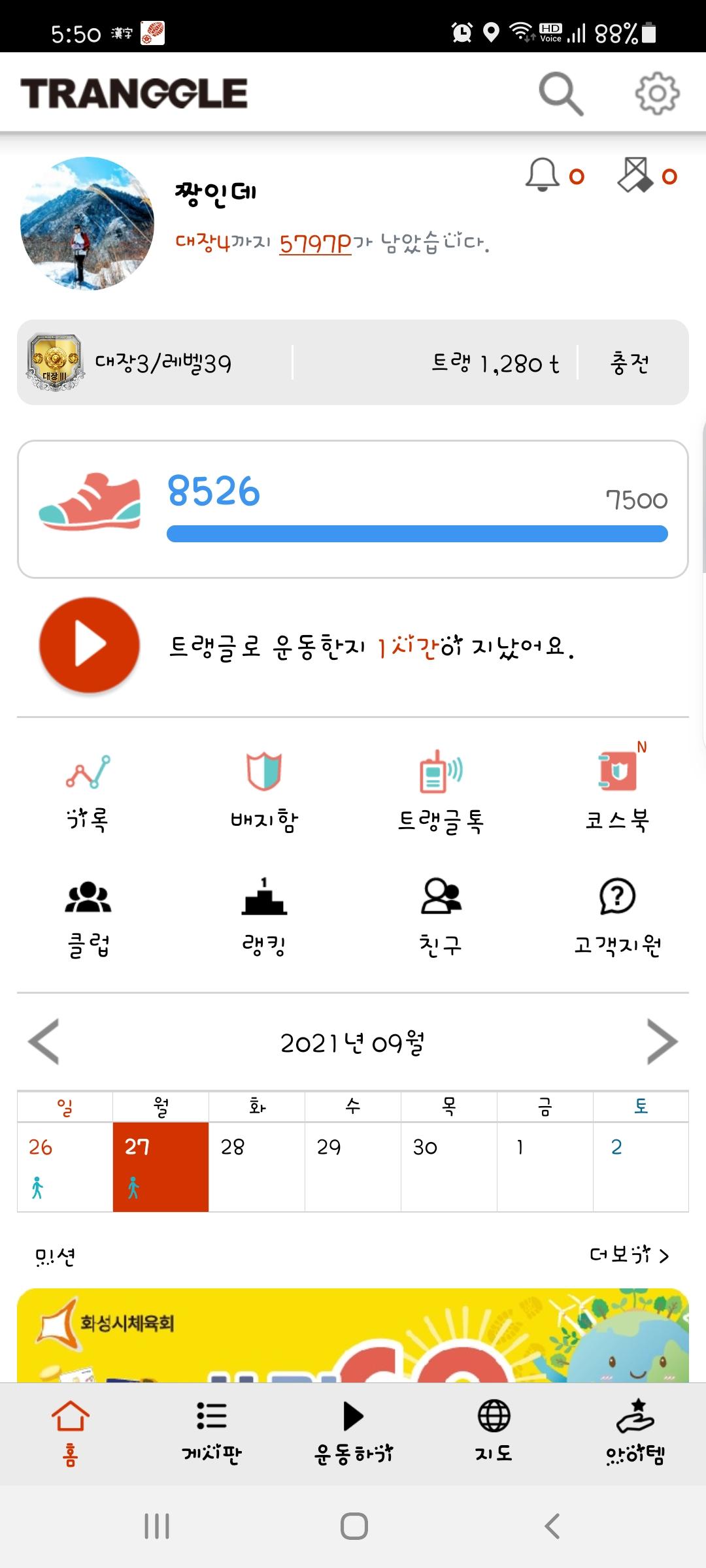The width and height of the screenshot is (706, 1568).
Task: Select the 26th in the calendar
Action: pos(64,1166)
